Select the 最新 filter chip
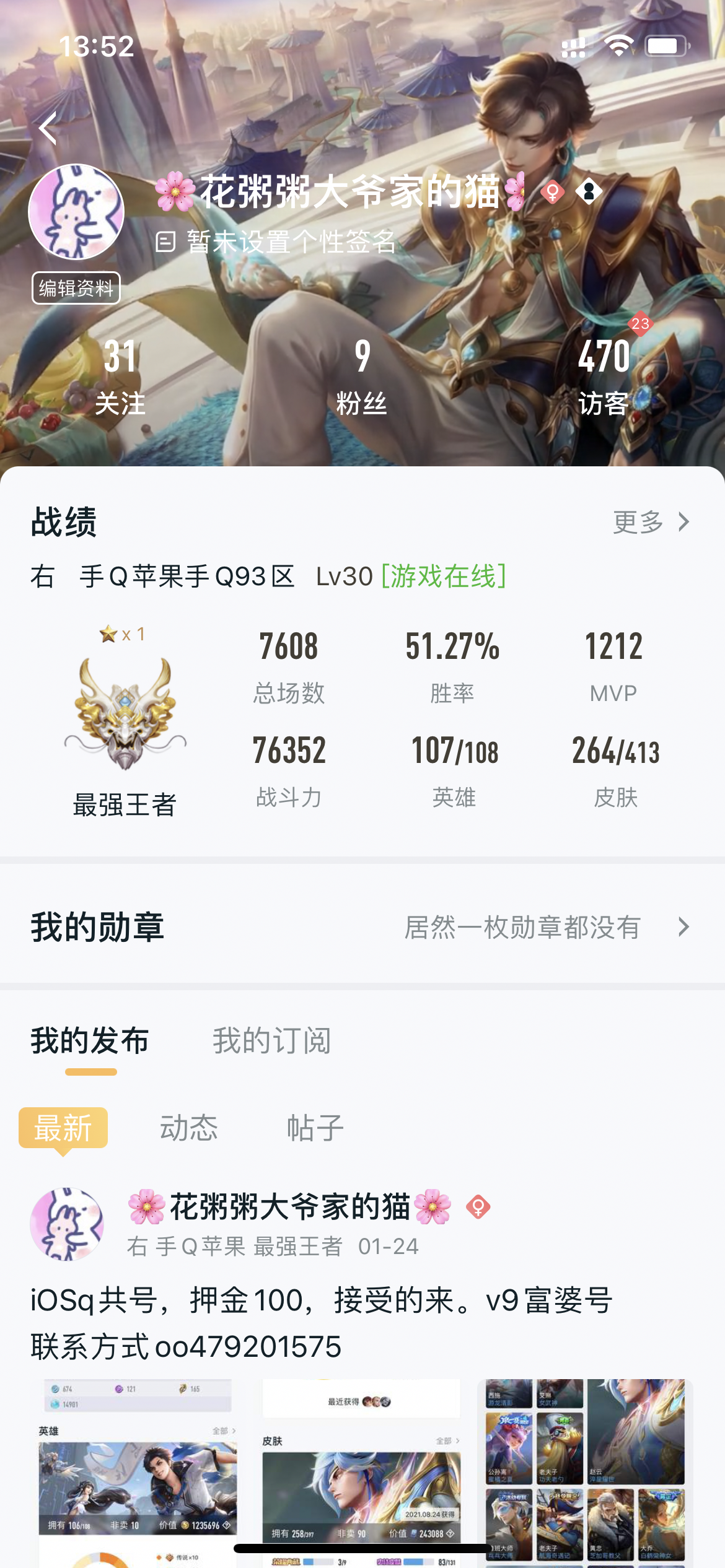 point(63,1128)
